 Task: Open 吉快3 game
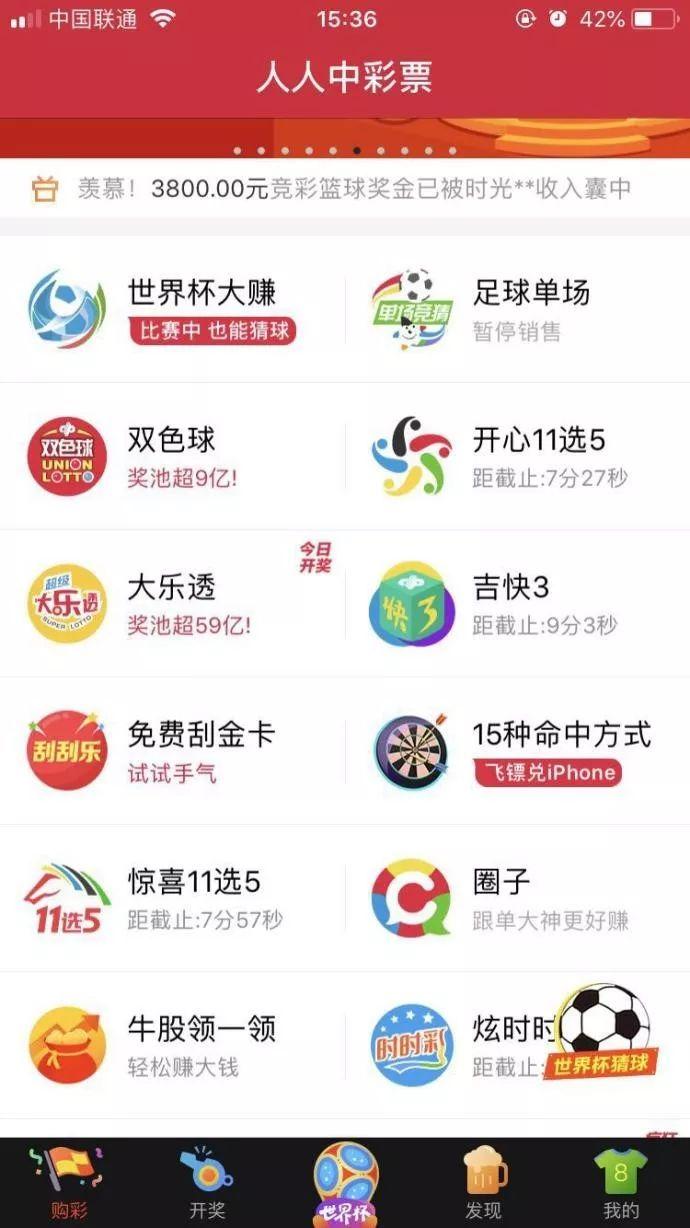coord(517,603)
